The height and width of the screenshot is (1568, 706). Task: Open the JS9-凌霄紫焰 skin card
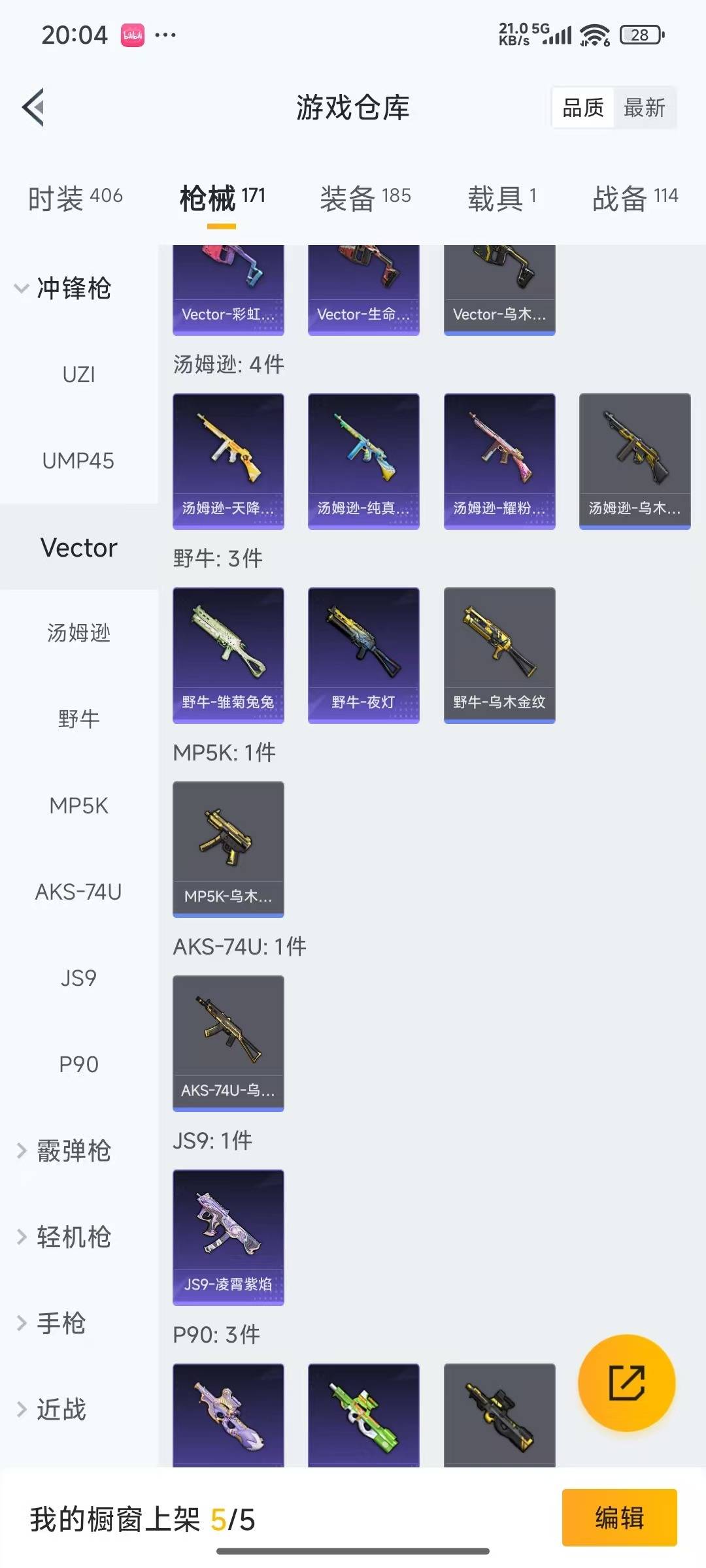(228, 1237)
